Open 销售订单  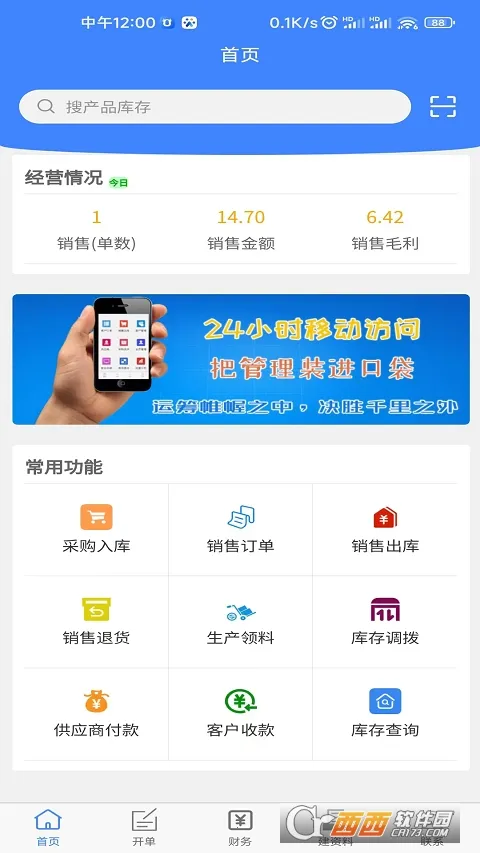tap(241, 529)
